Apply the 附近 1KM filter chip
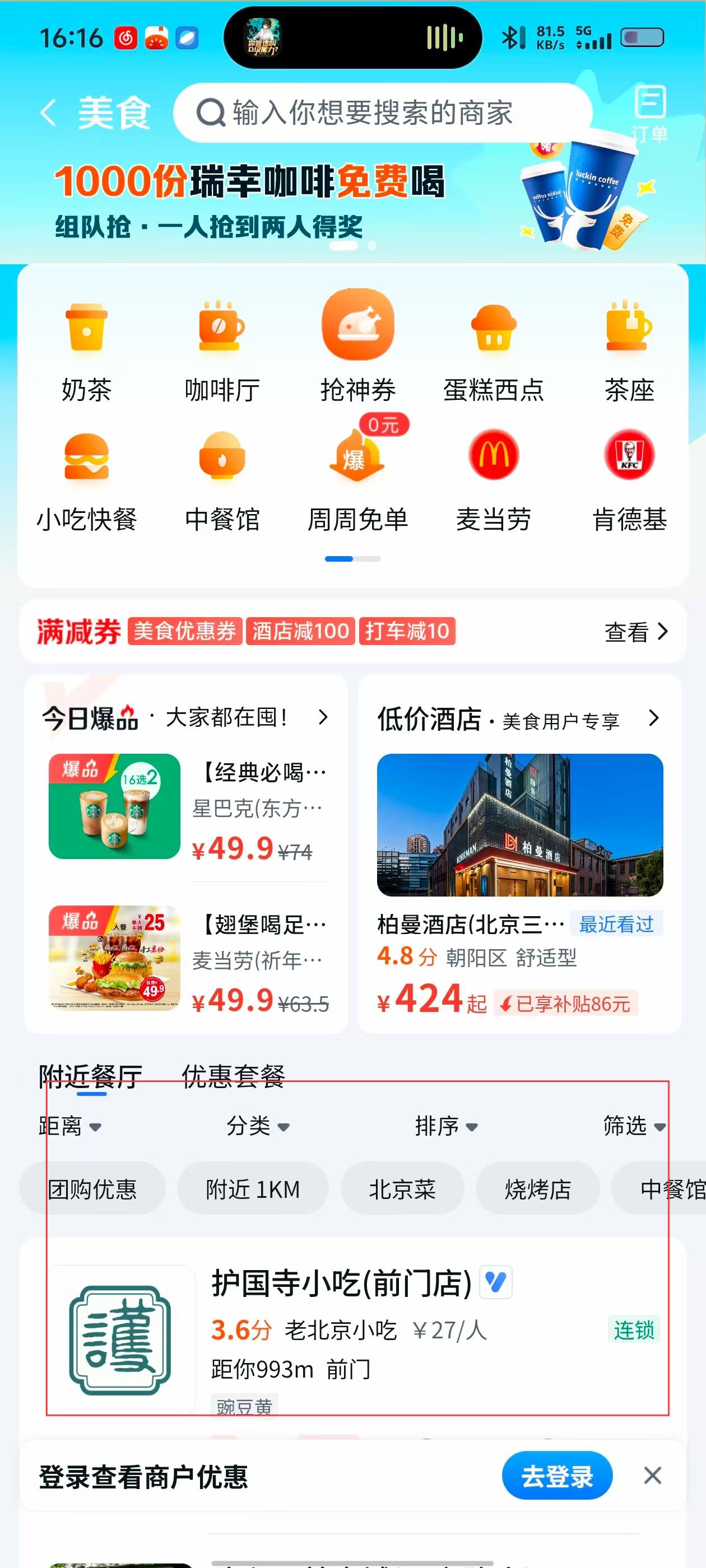The image size is (706, 1568). (x=253, y=1189)
